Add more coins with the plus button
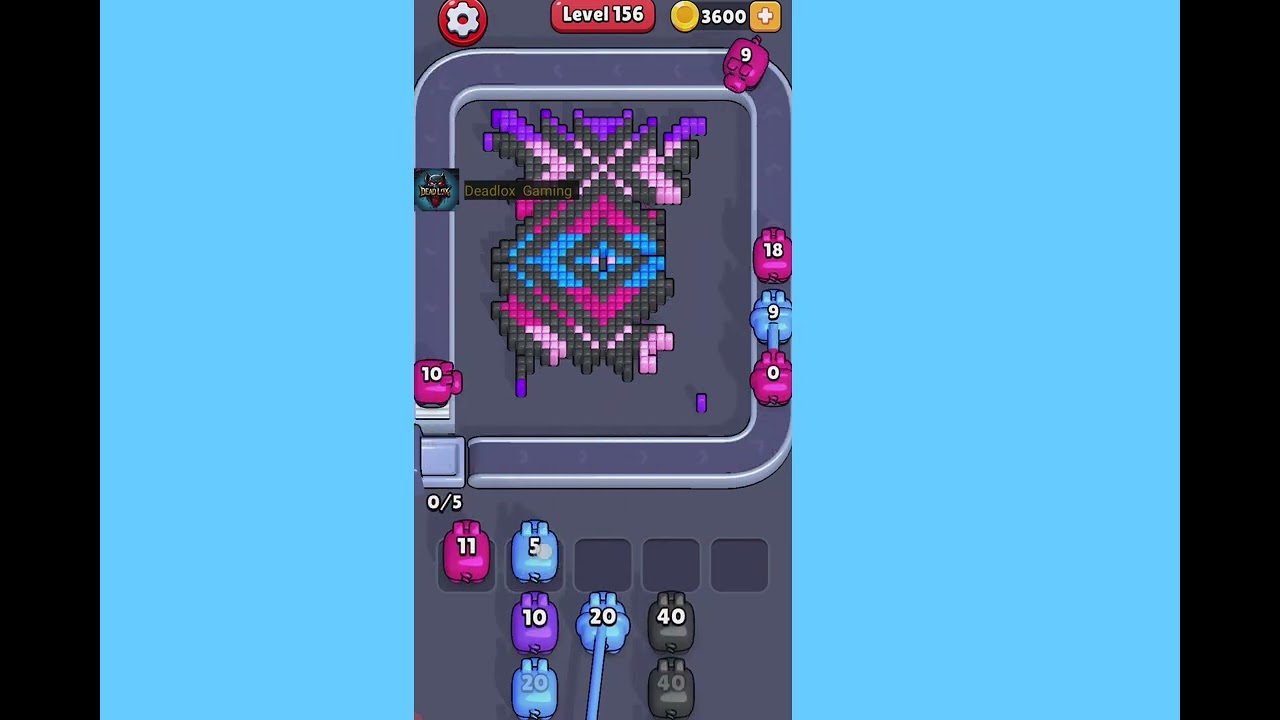Viewport: 1280px width, 720px height. point(765,16)
